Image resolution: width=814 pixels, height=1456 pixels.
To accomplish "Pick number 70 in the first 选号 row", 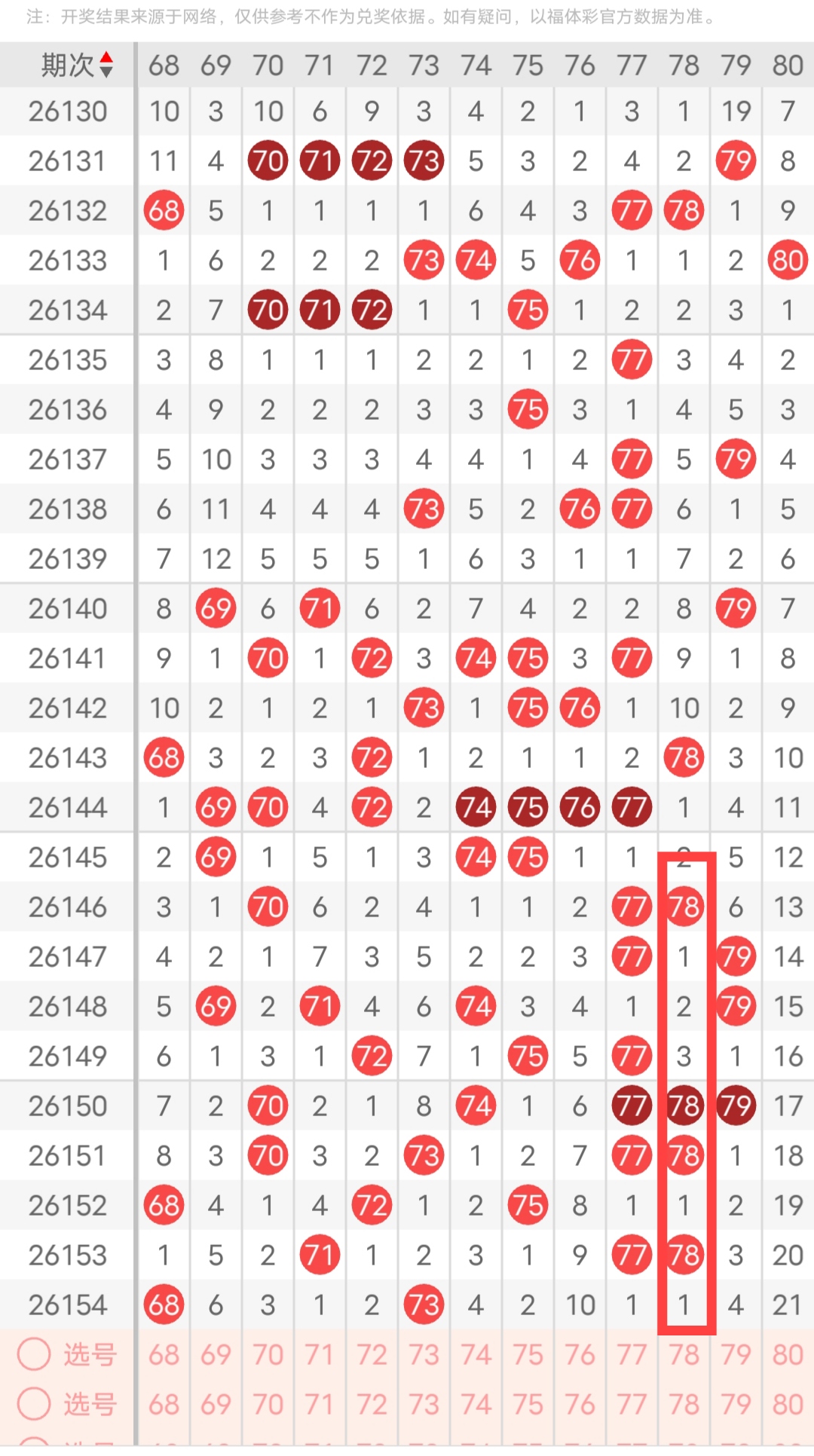I will (x=268, y=1355).
